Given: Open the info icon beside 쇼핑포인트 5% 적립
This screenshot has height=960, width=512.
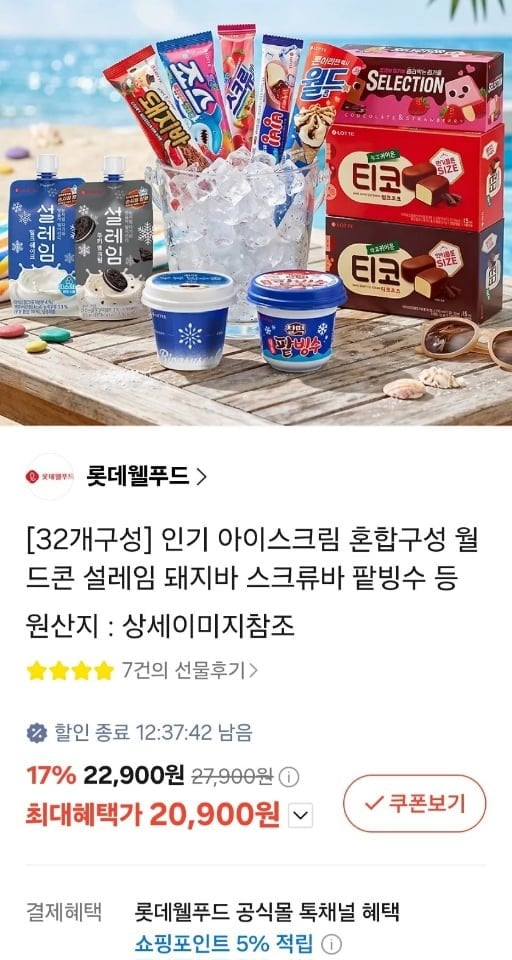Looking at the screenshot, I should 331,943.
